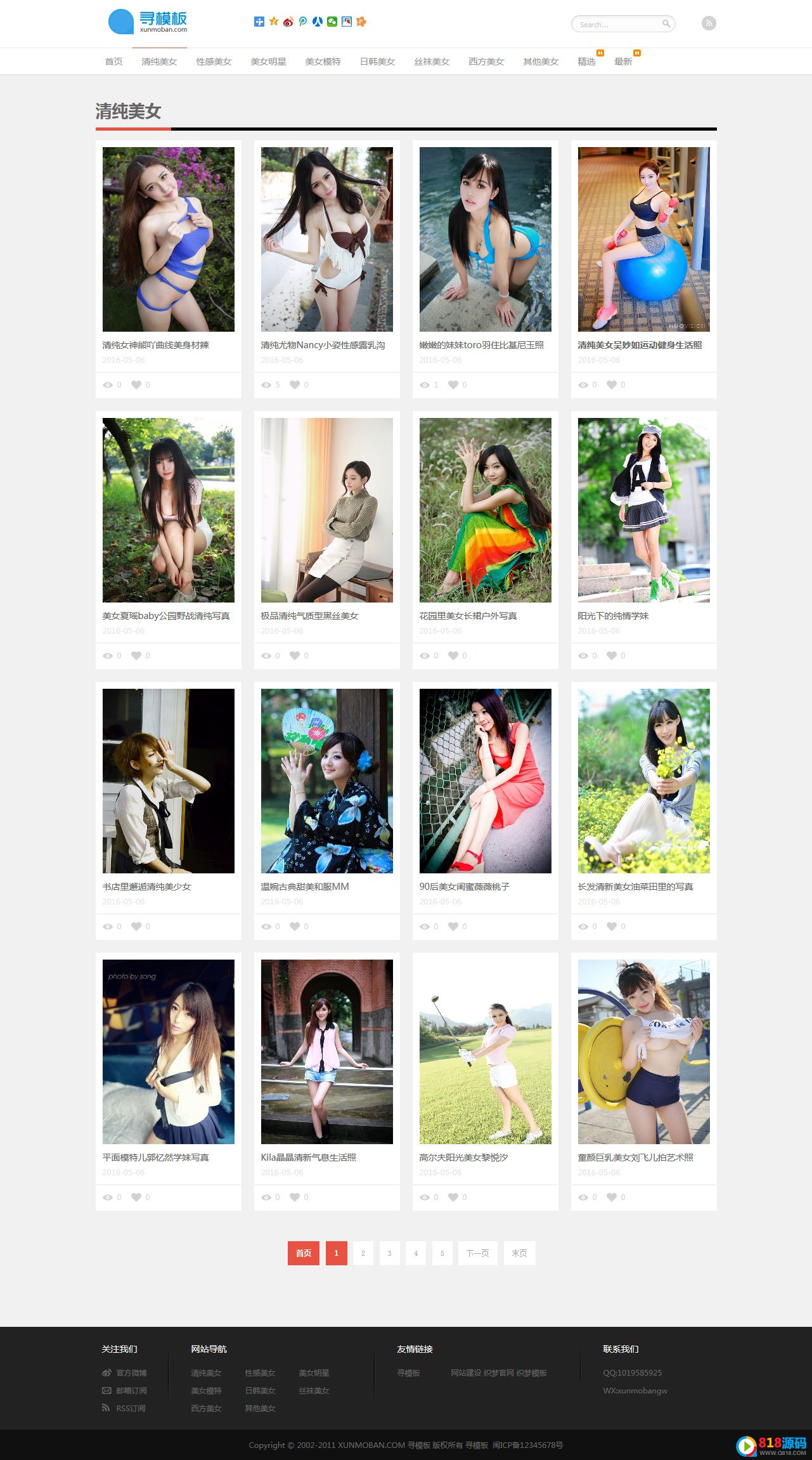Screen dimensions: 812x1460
Task: Like the 极品清纯气质黑丝美女 post
Action: point(295,656)
